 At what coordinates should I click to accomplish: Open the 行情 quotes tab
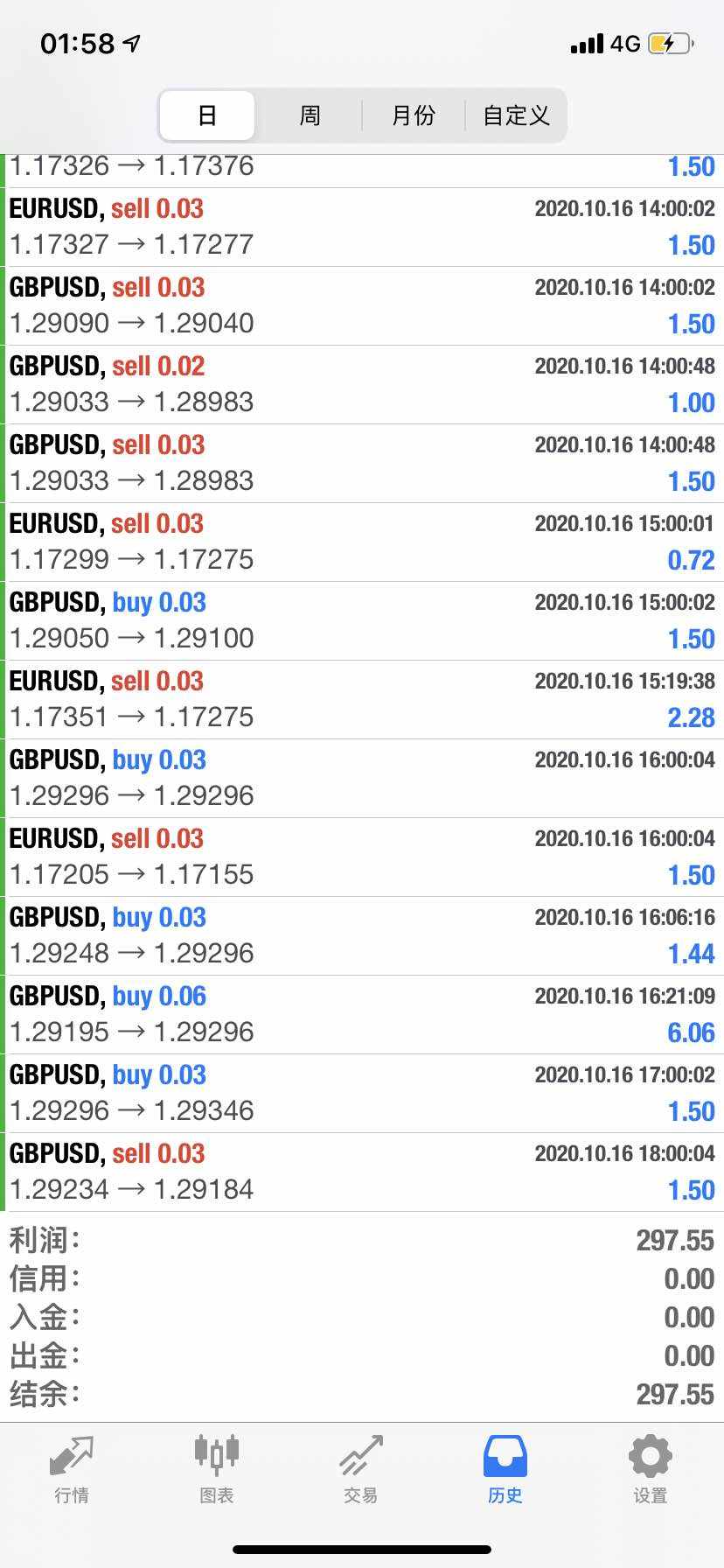[72, 1470]
